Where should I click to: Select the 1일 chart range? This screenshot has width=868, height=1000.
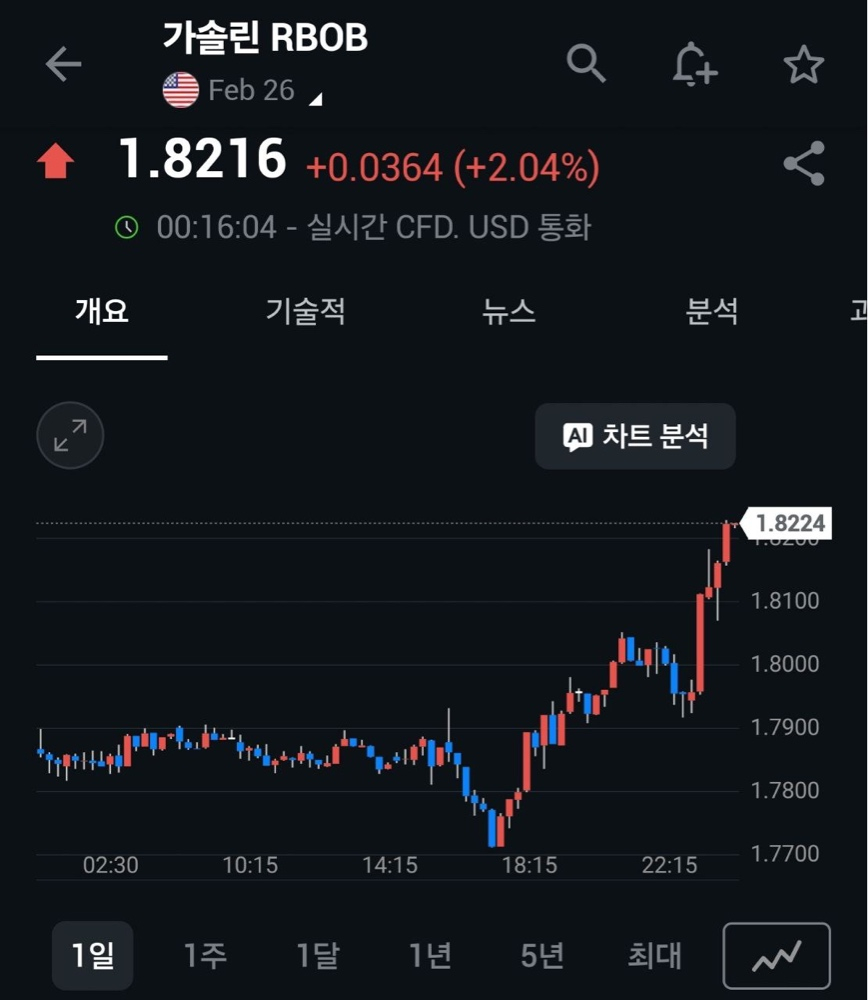[x=92, y=956]
